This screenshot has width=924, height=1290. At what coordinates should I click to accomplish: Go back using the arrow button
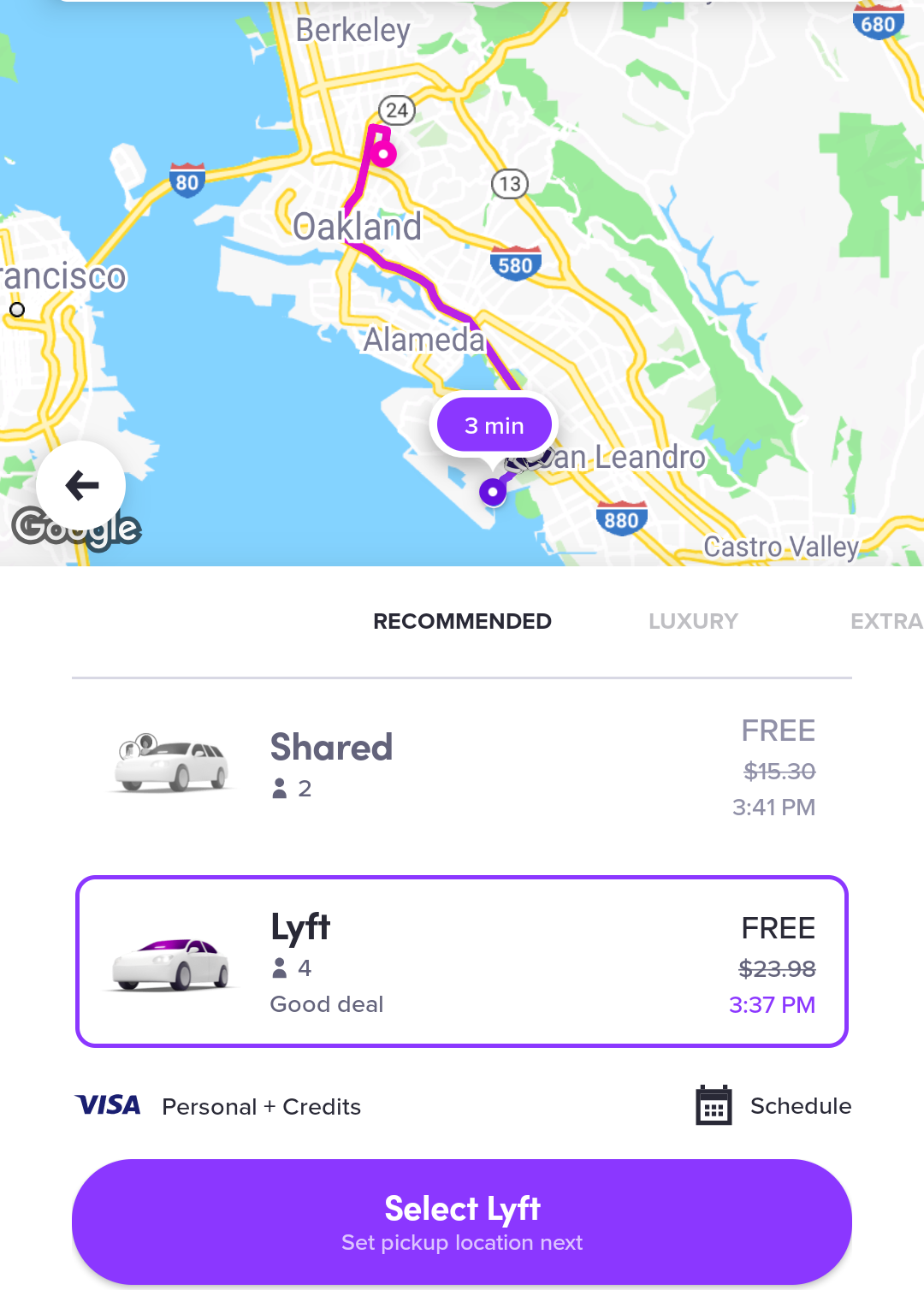click(x=81, y=485)
